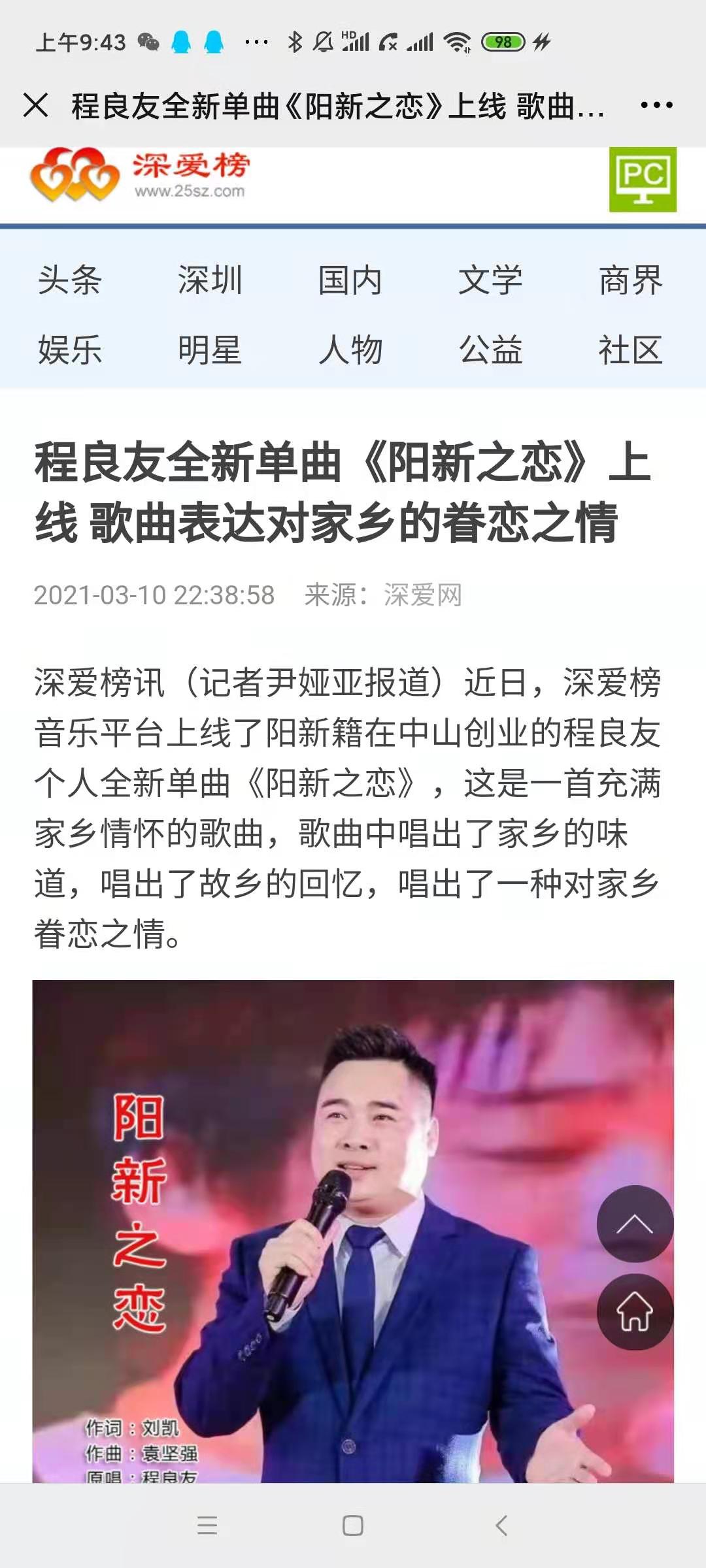Viewport: 706px width, 1568px height.
Task: Select the 国内 category
Action: 350,280
